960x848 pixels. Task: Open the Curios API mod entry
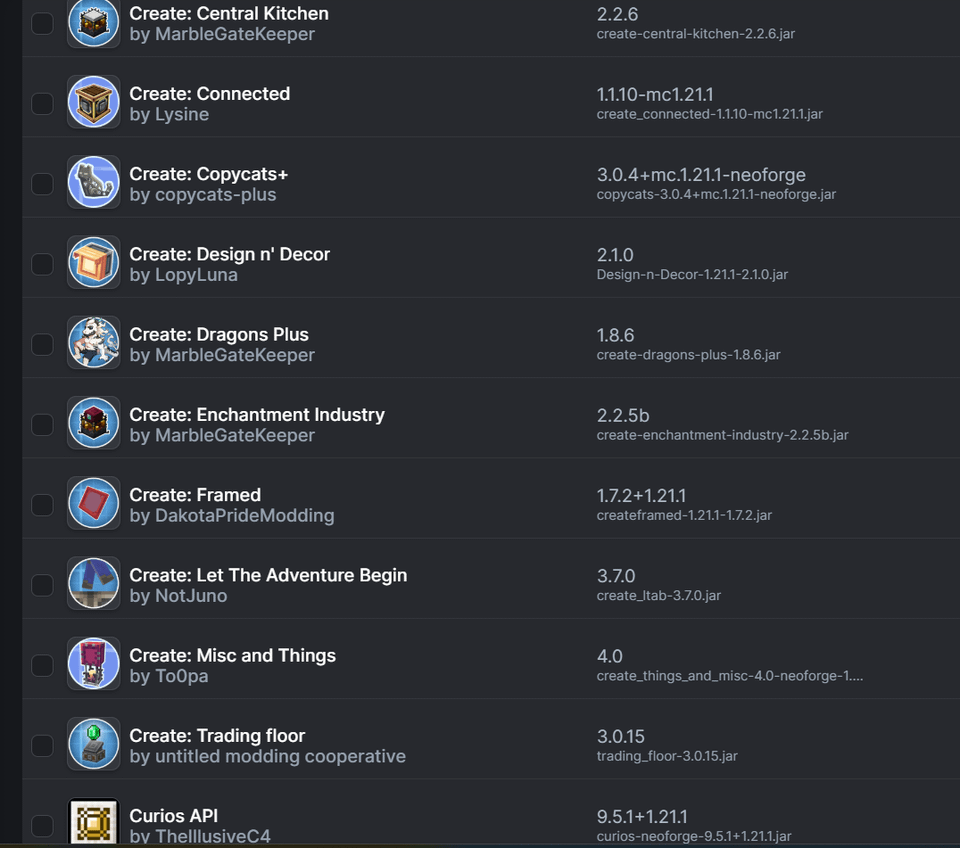[x=173, y=815]
